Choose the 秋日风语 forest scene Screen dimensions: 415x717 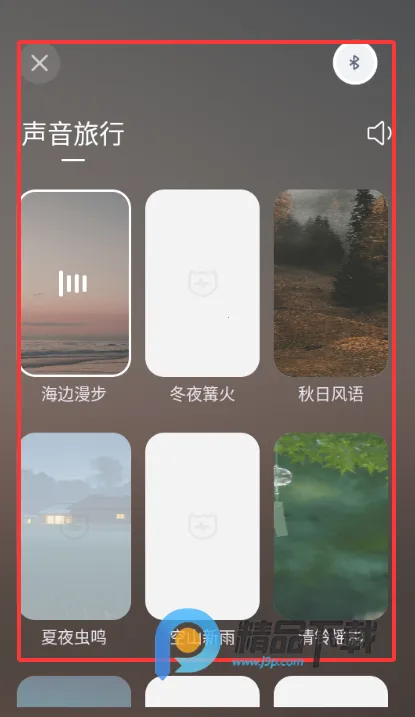(x=331, y=283)
